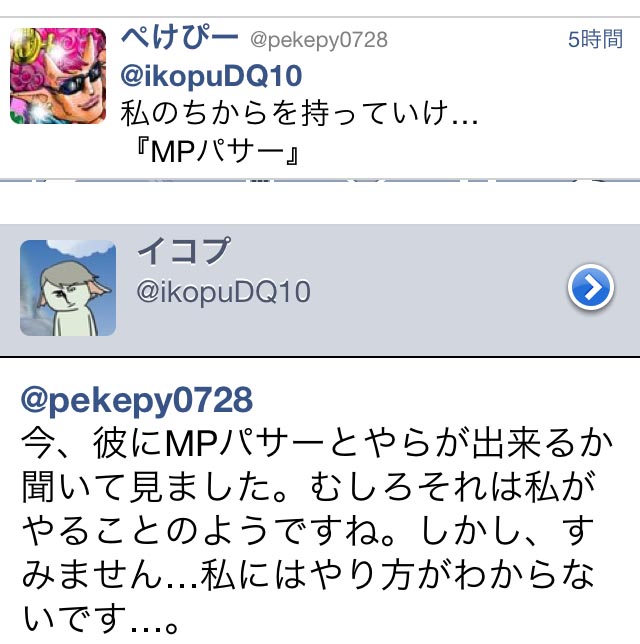The height and width of the screenshot is (644, 640).
Task: Open the @pekepy0728 mention link
Action: [136, 401]
